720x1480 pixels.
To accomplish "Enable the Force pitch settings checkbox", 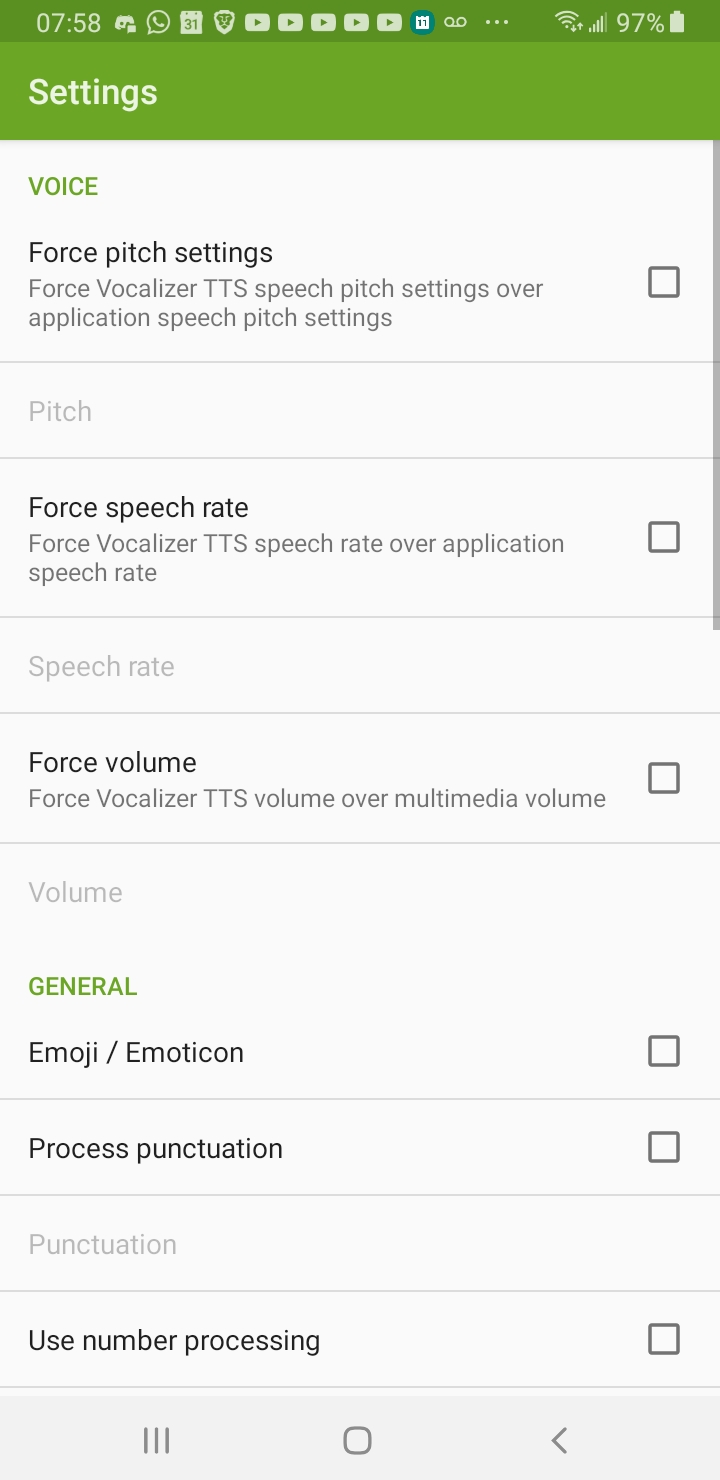I will [x=663, y=283].
